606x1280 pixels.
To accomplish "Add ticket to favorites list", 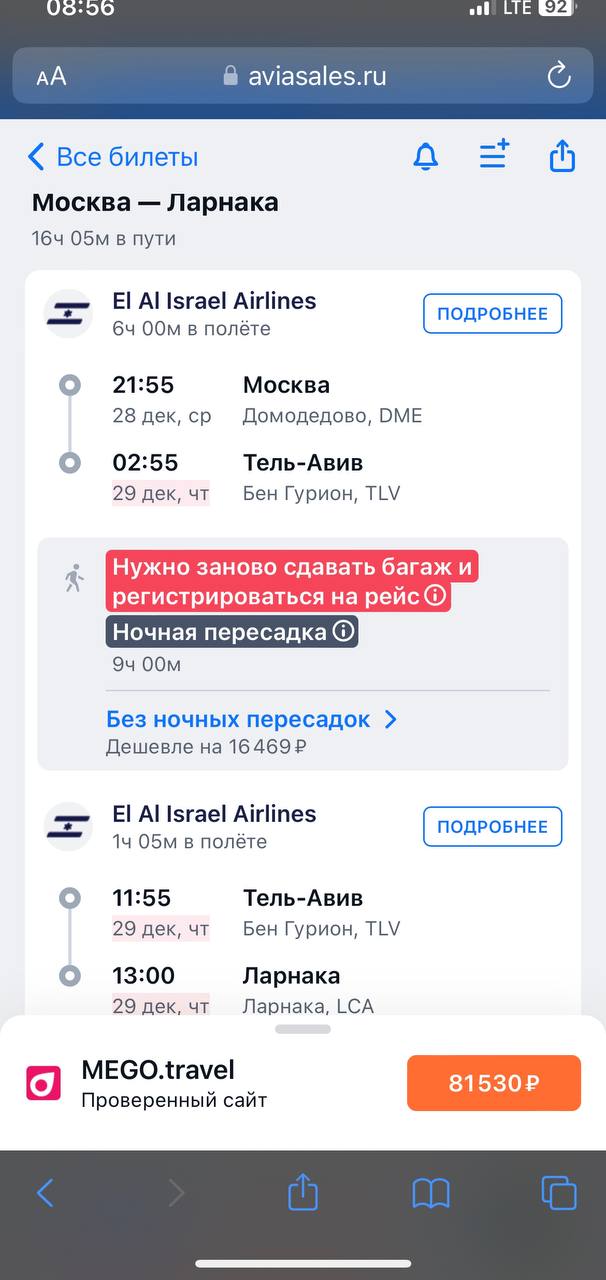I will click(x=494, y=155).
